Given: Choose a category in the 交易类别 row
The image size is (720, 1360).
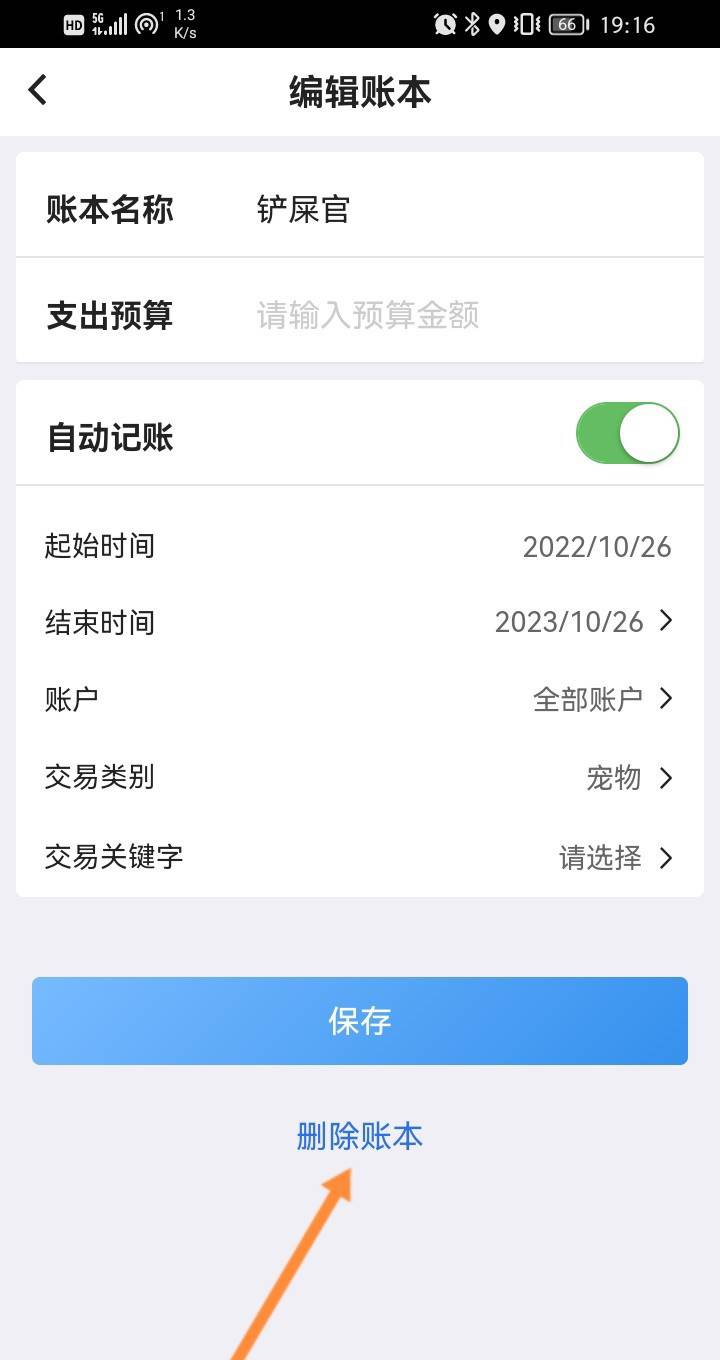Looking at the screenshot, I should point(360,777).
